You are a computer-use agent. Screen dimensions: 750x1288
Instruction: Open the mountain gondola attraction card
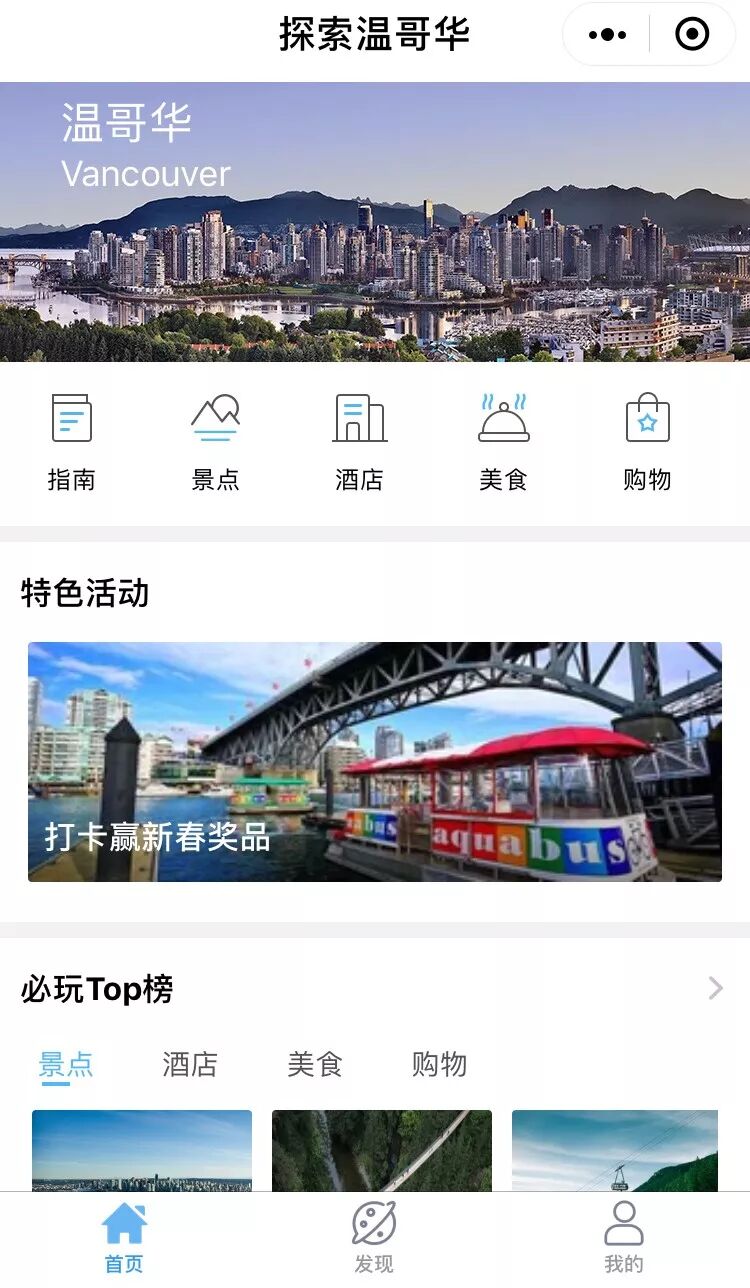tap(615, 1151)
